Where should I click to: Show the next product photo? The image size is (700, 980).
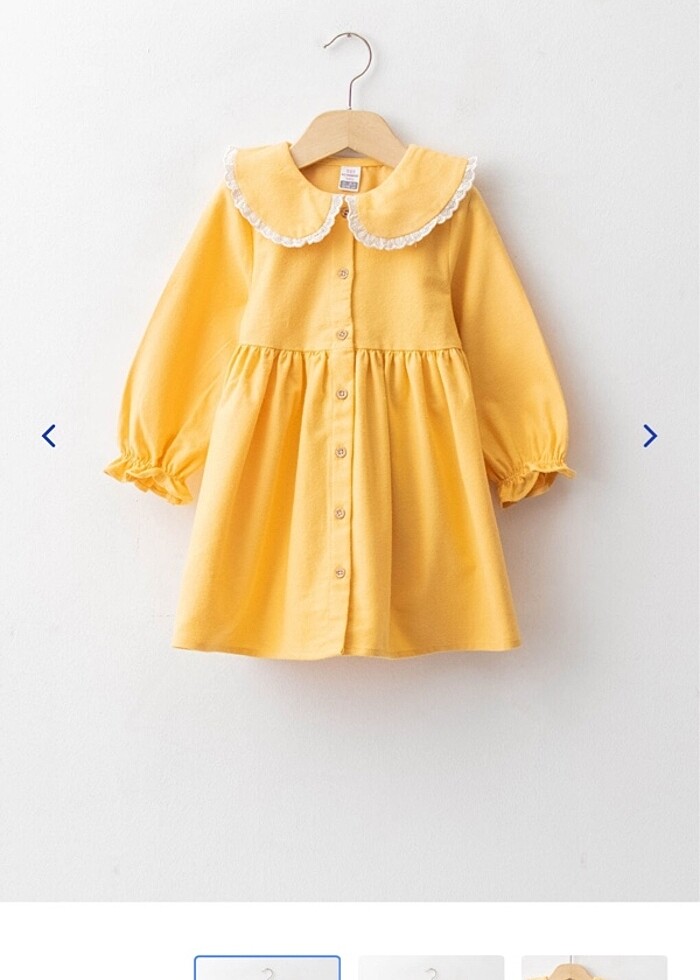(650, 436)
